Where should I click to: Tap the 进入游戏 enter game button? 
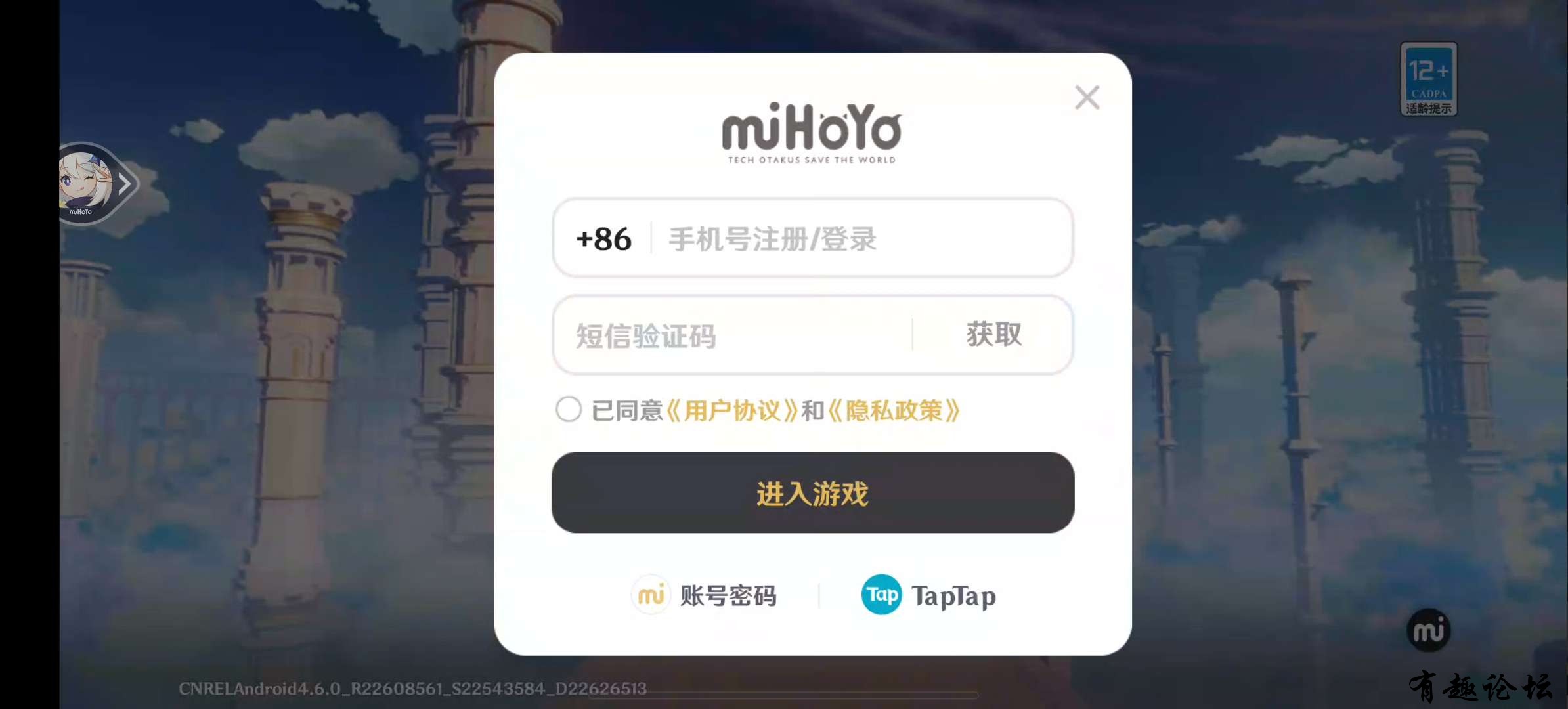(812, 492)
